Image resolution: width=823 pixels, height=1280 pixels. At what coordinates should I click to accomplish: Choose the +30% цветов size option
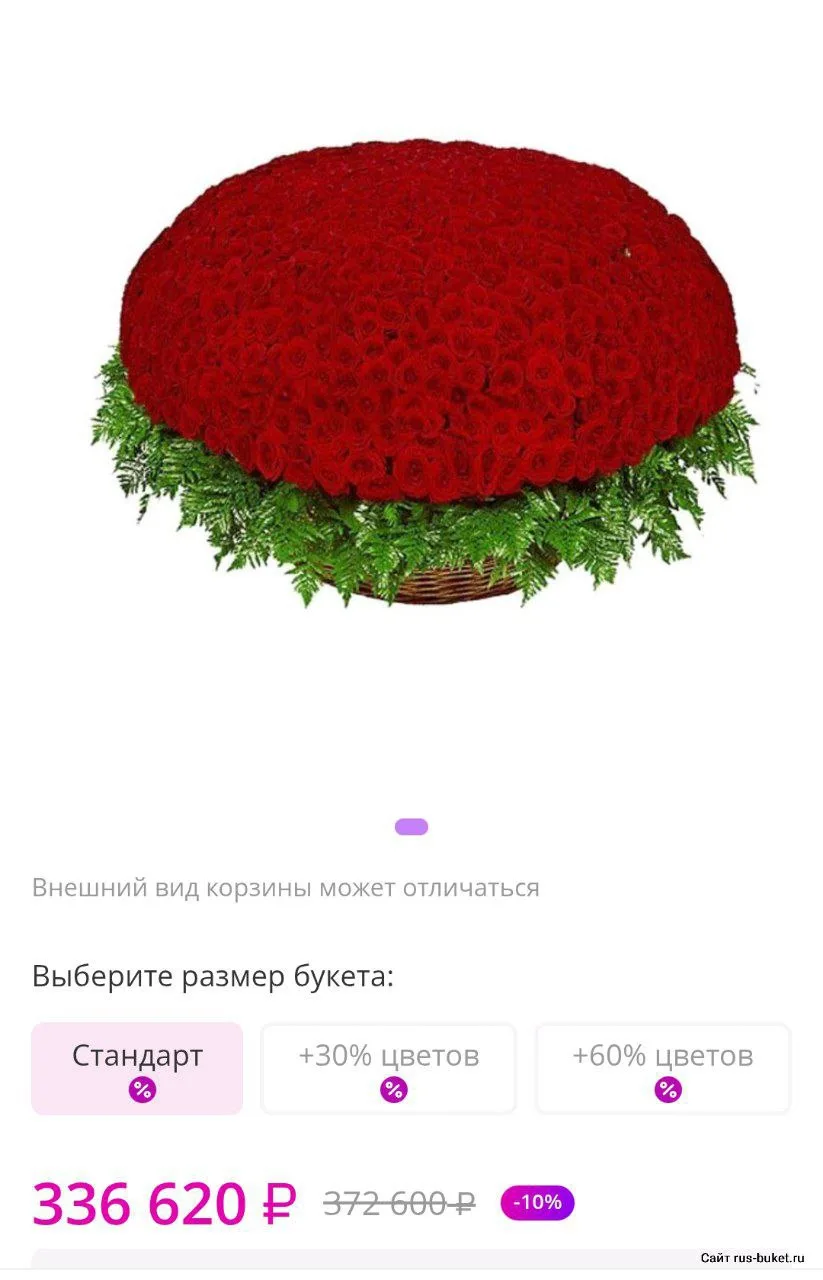pos(388,1067)
